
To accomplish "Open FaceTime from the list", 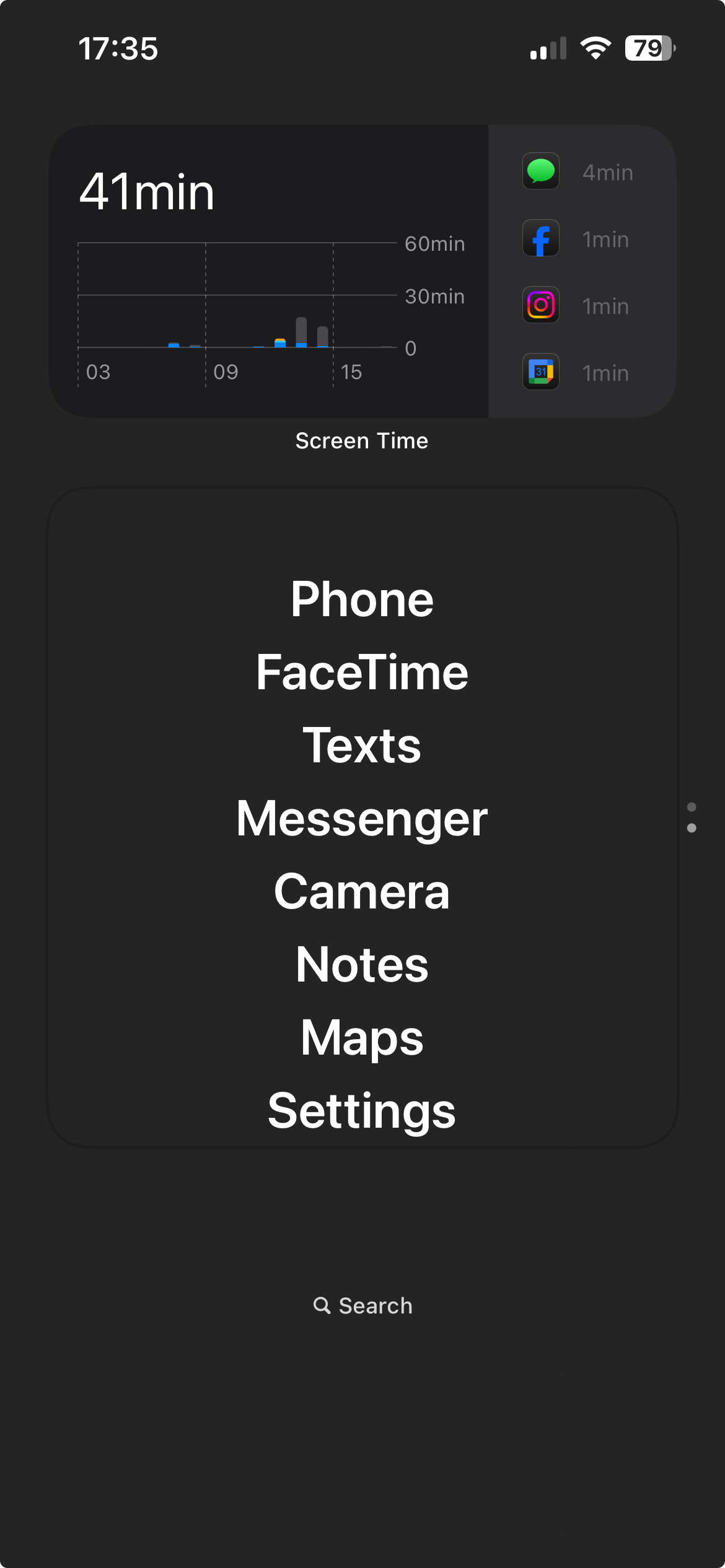I will coord(362,673).
